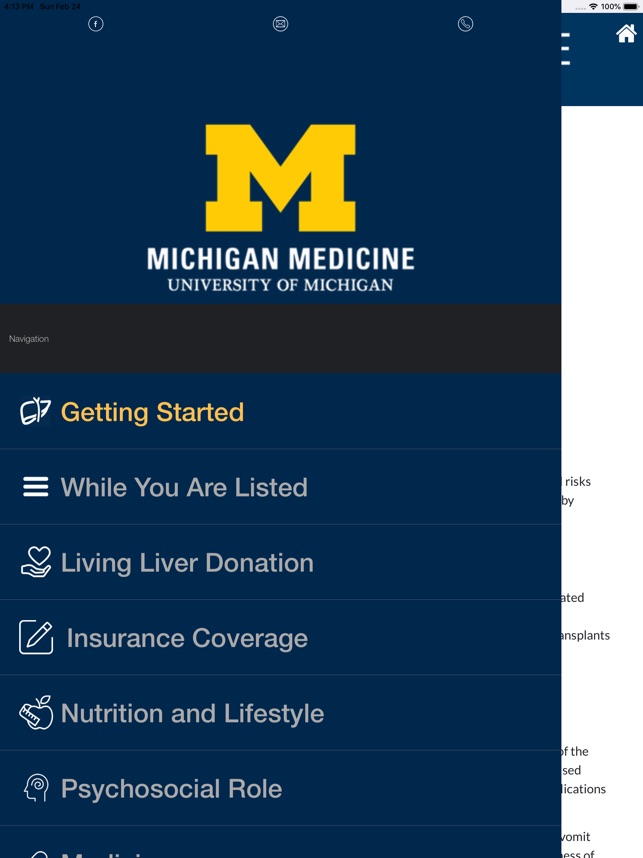The height and width of the screenshot is (858, 643).
Task: Close the drawer with hamburger button
Action: [x=567, y=49]
